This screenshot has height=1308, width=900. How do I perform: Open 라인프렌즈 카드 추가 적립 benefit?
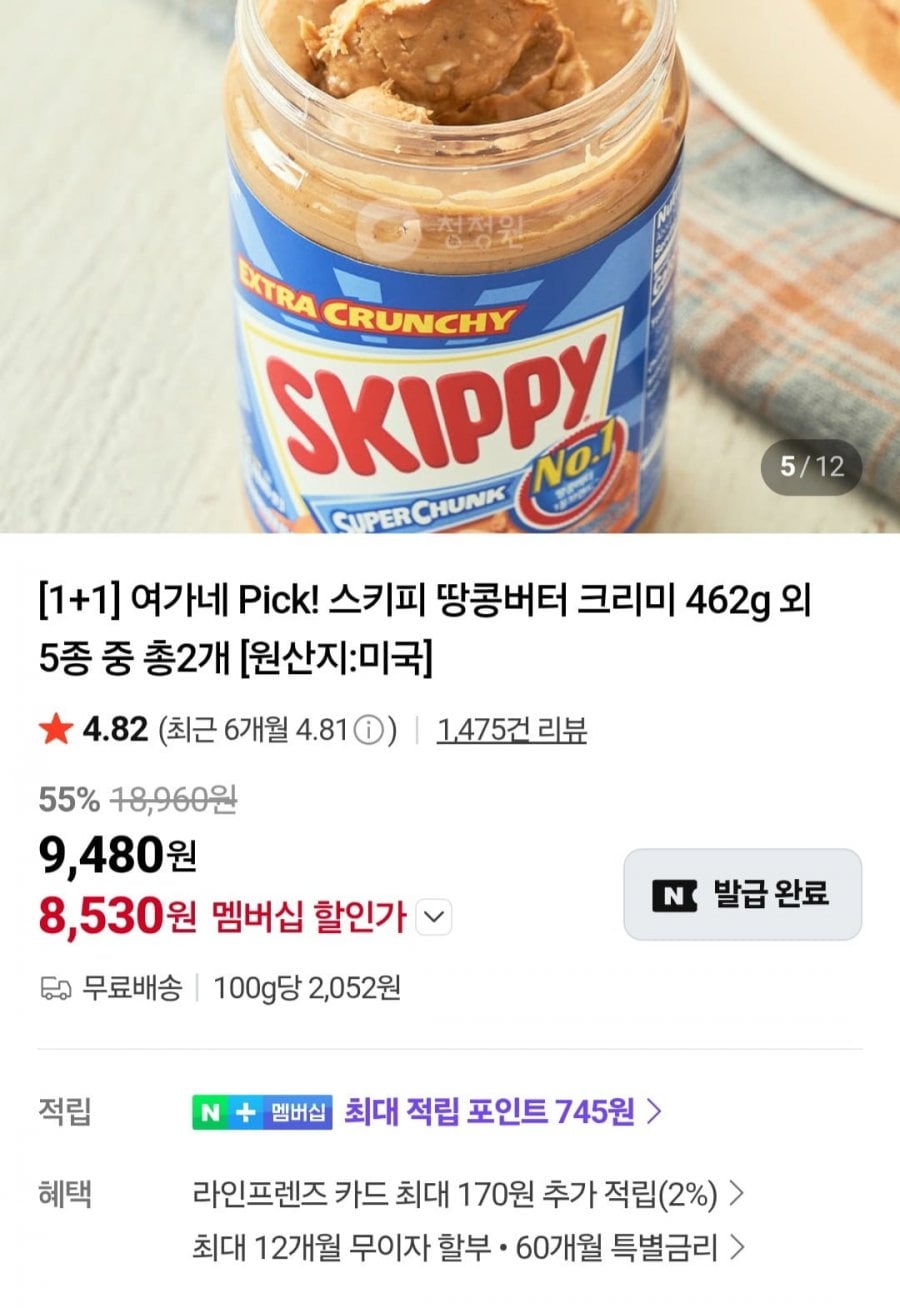(467, 1194)
